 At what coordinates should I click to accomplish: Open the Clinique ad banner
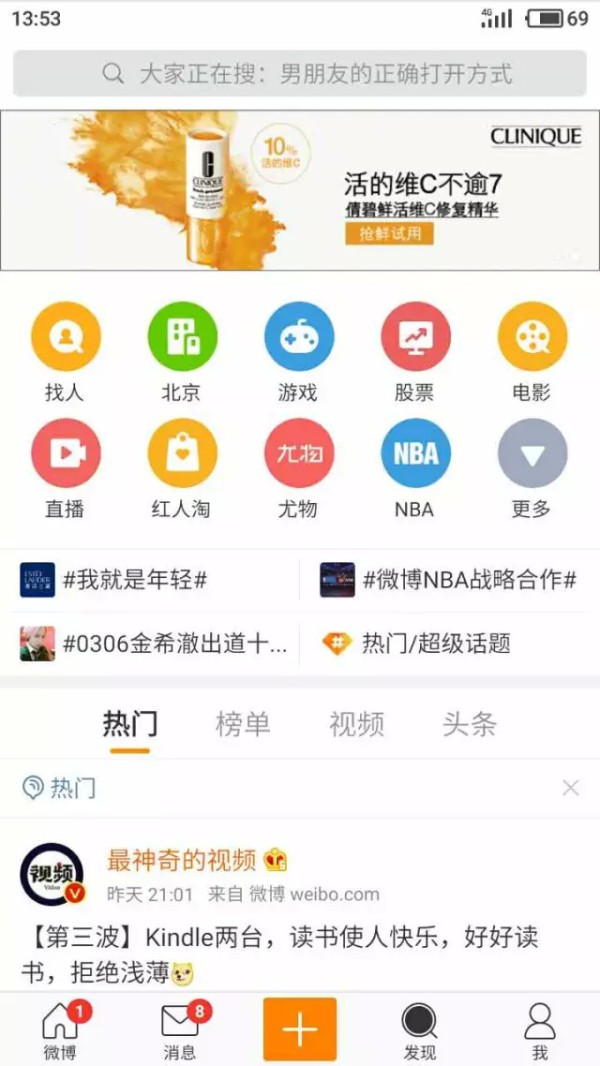pos(300,190)
